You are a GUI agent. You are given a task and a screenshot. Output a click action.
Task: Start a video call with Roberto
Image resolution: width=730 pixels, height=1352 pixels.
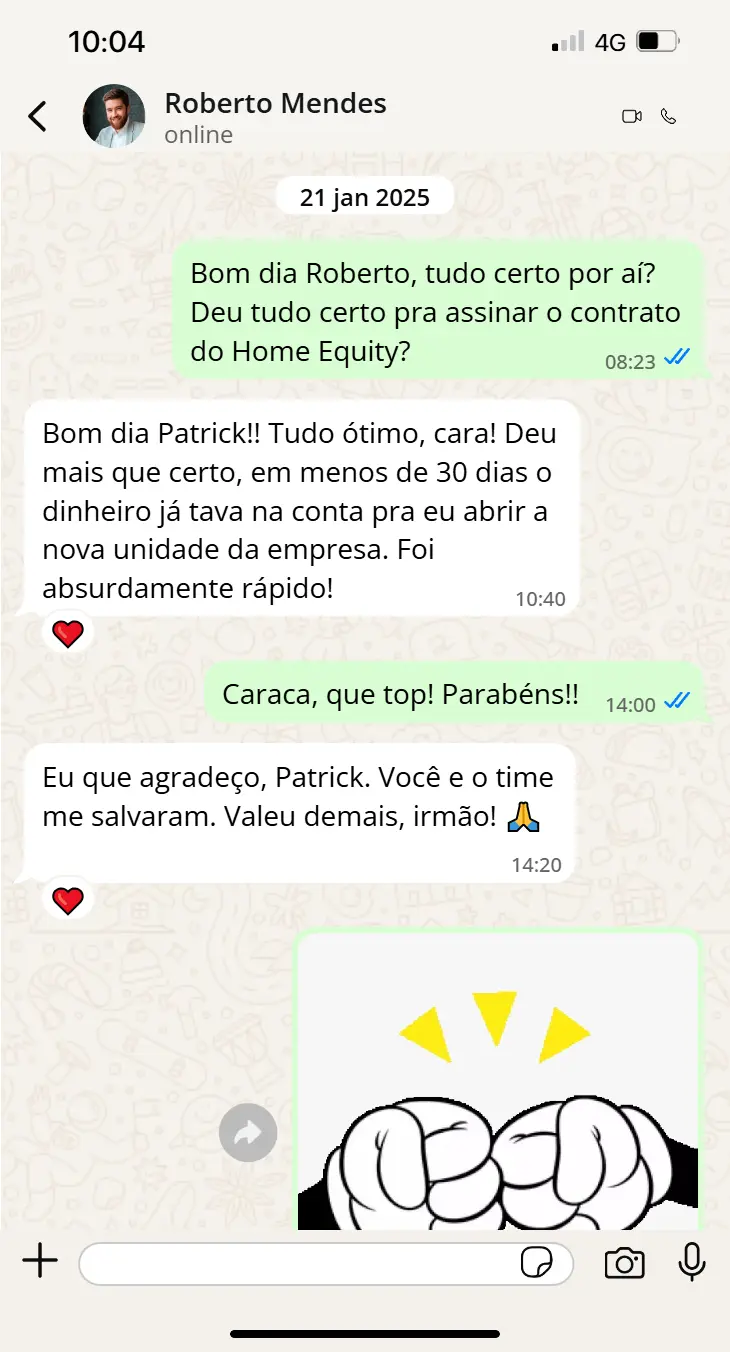[x=631, y=116]
